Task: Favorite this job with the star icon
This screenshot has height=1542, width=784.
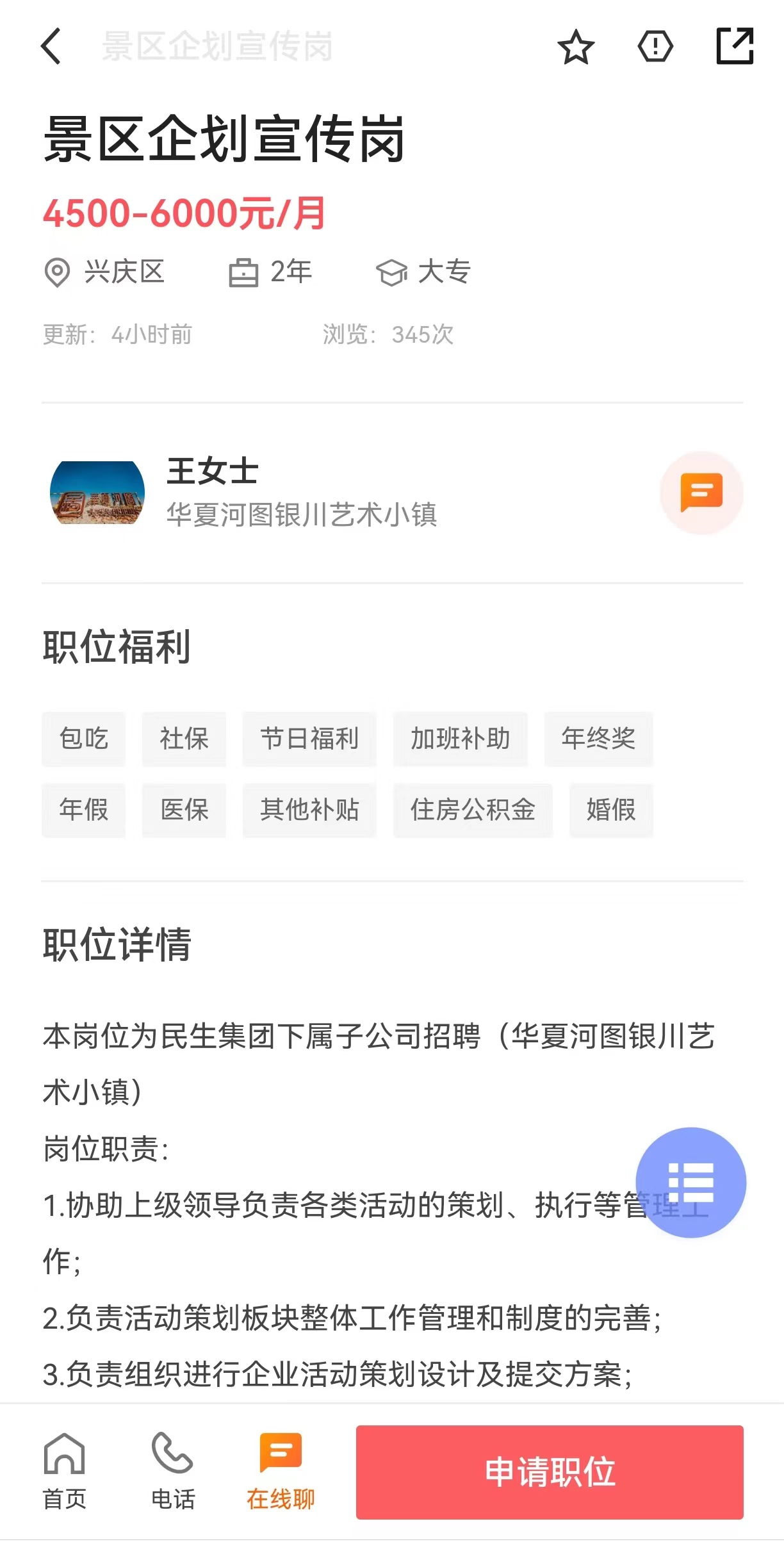Action: (576, 47)
